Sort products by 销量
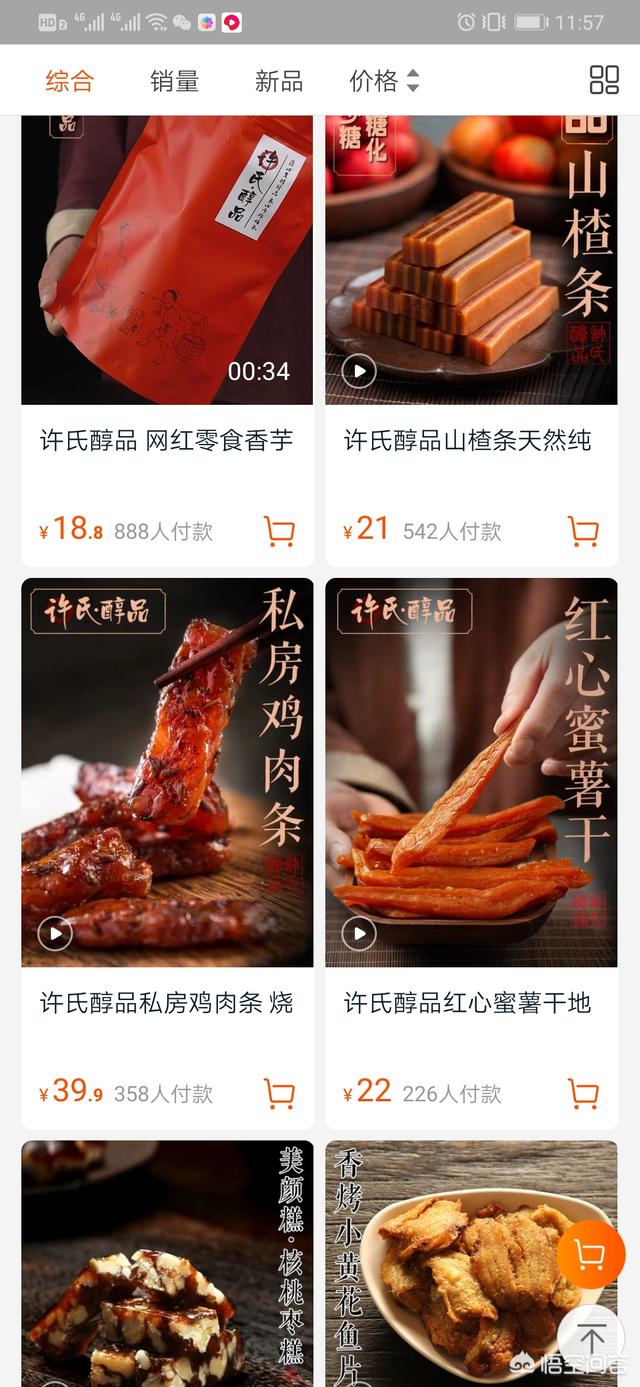The image size is (640, 1387). [174, 81]
